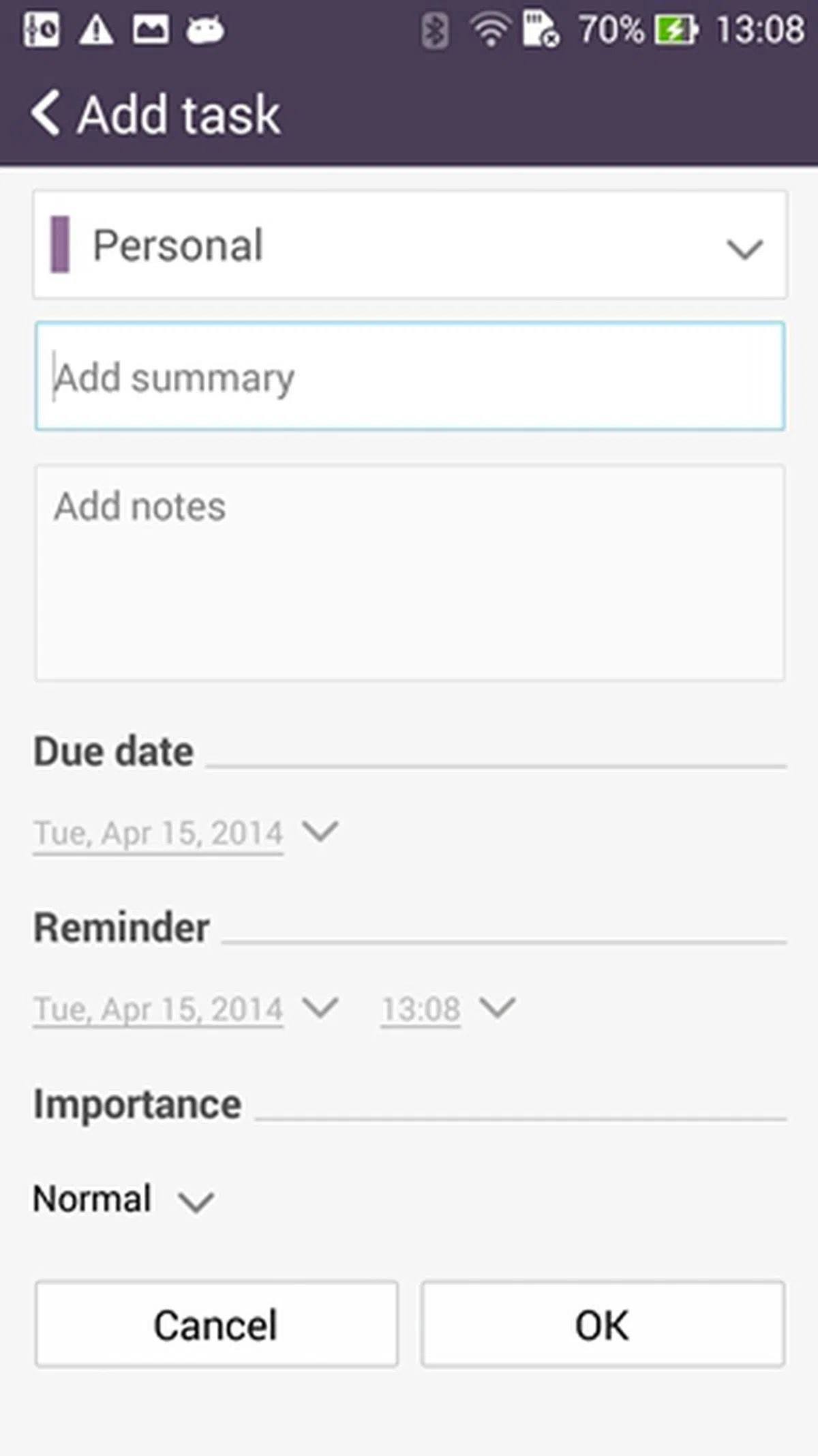Change the Reminder date
Image resolution: width=818 pixels, height=1456 pixels.
tap(184, 1009)
